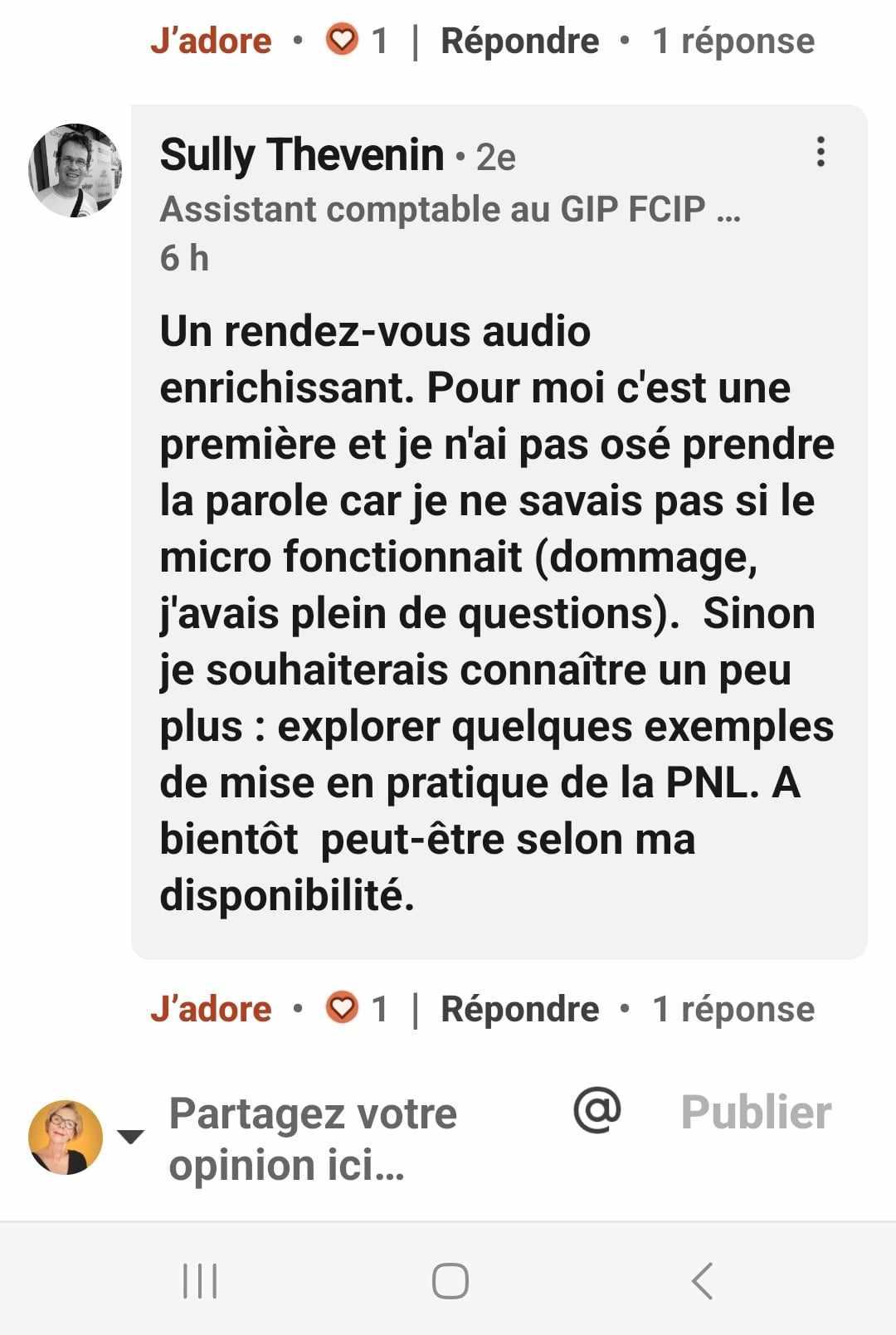Expand the identity dropdown beside your avatar
This screenshot has height=1335, width=896.
point(131,1137)
